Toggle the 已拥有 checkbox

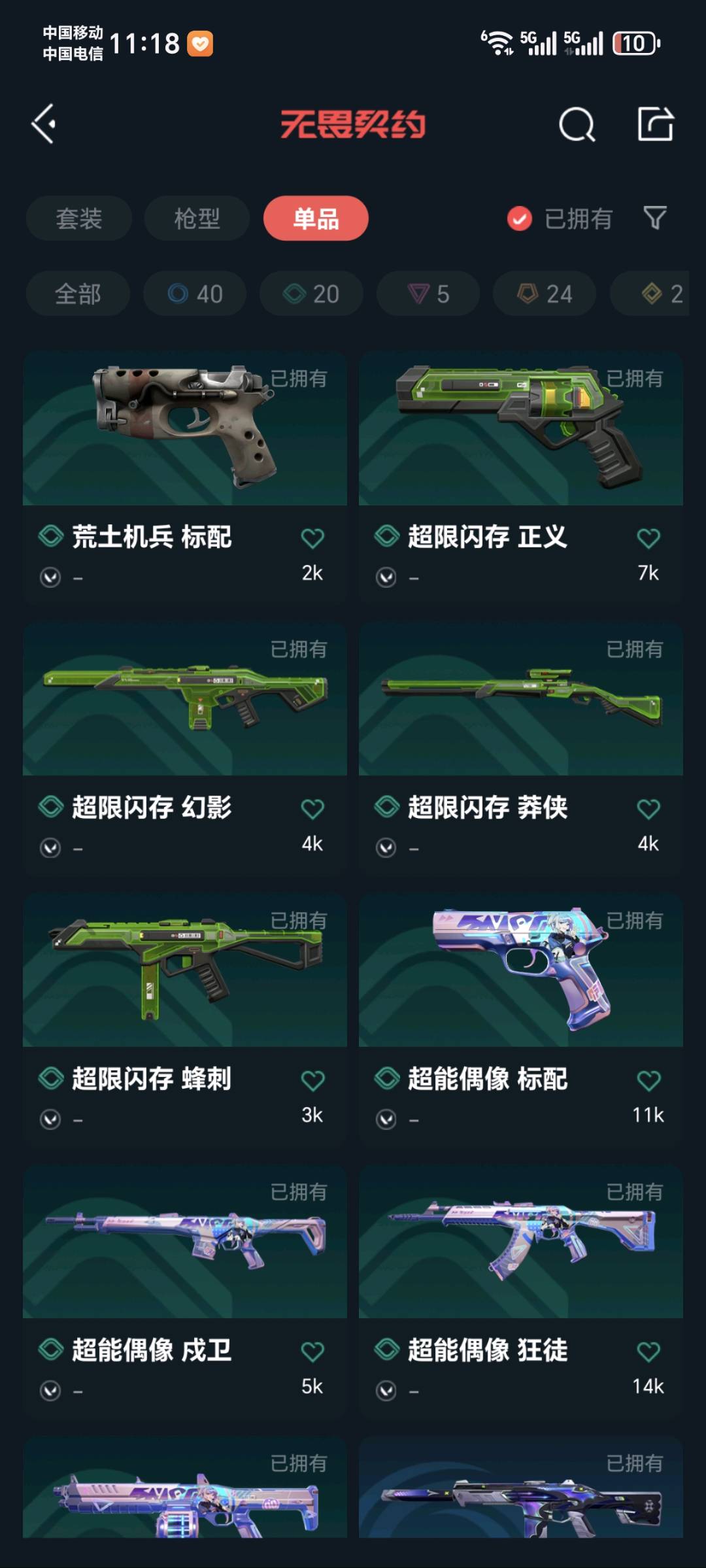pos(520,218)
